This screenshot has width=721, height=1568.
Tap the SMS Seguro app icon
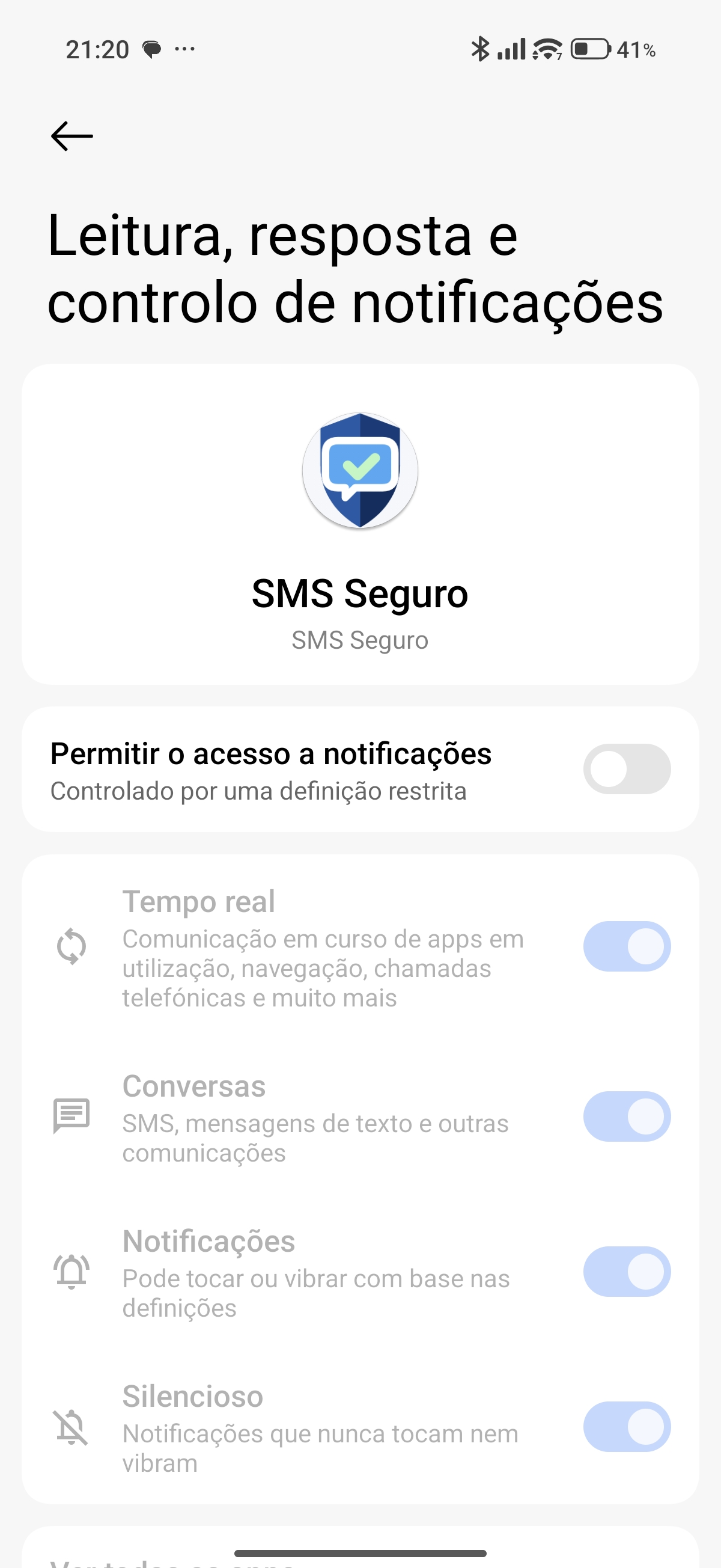(359, 472)
